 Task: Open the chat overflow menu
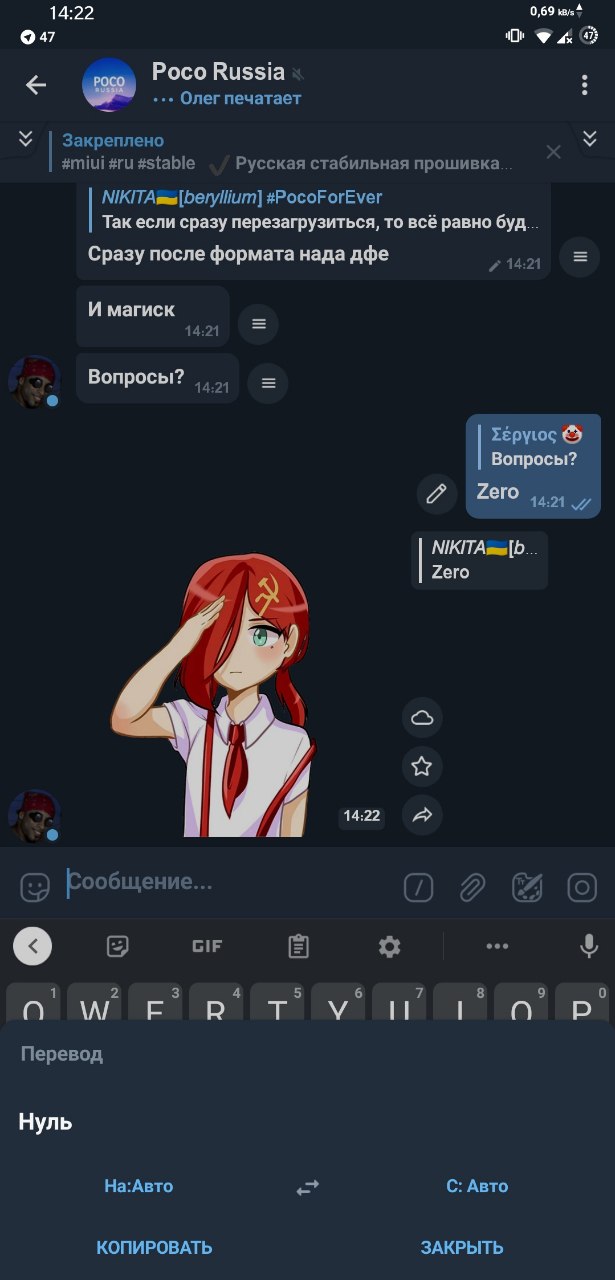585,85
